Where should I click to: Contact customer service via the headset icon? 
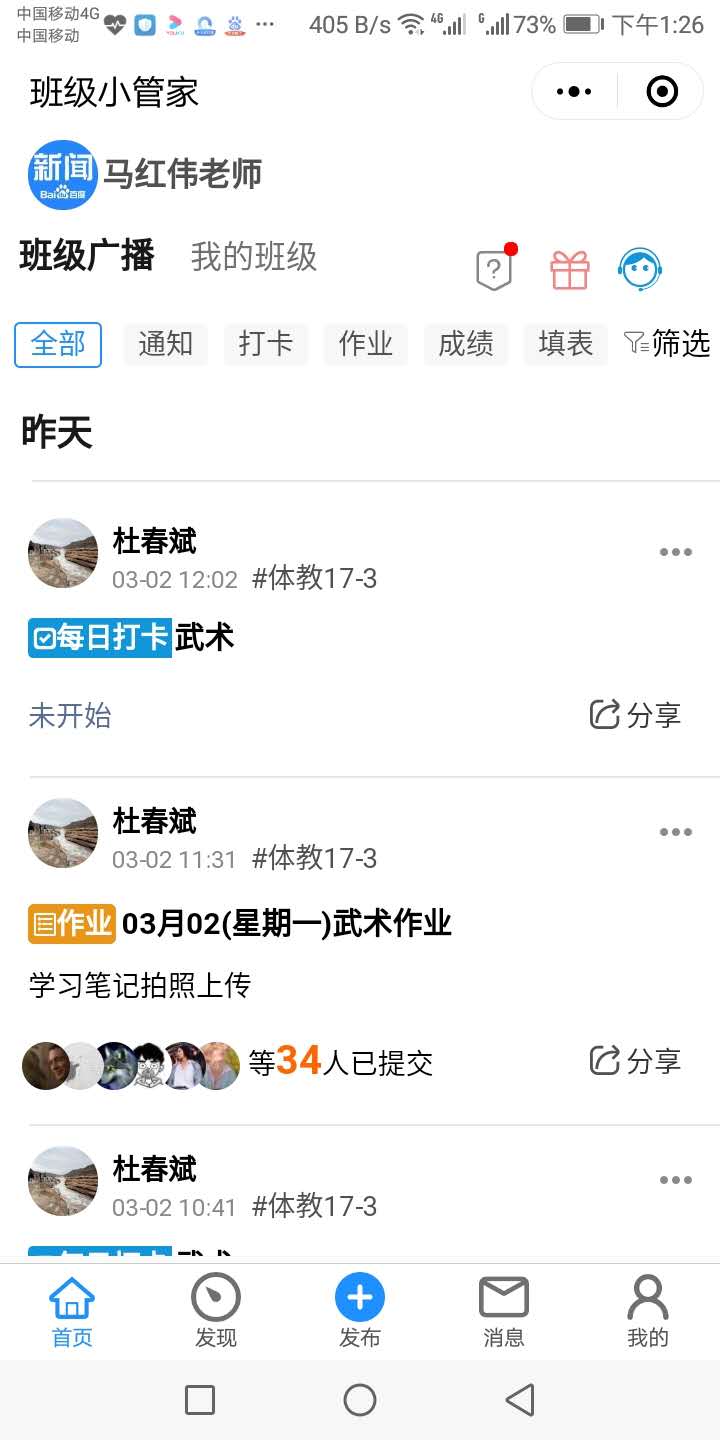click(640, 269)
